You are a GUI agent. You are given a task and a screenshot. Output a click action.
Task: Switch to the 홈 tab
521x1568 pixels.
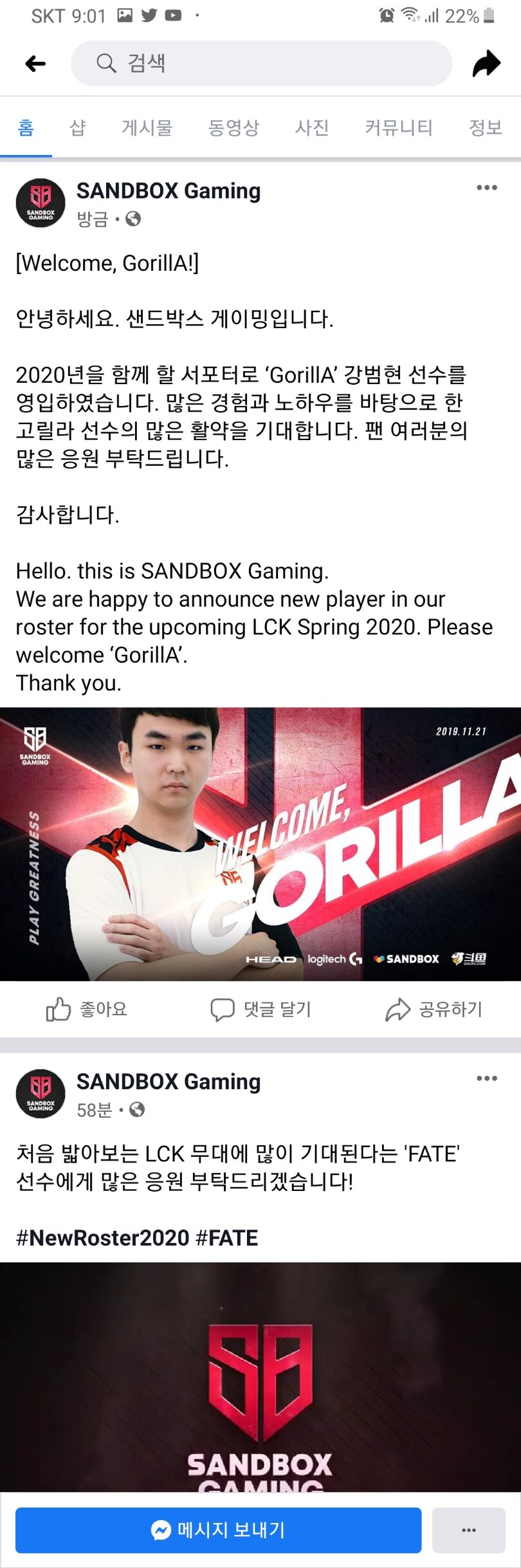click(26, 127)
